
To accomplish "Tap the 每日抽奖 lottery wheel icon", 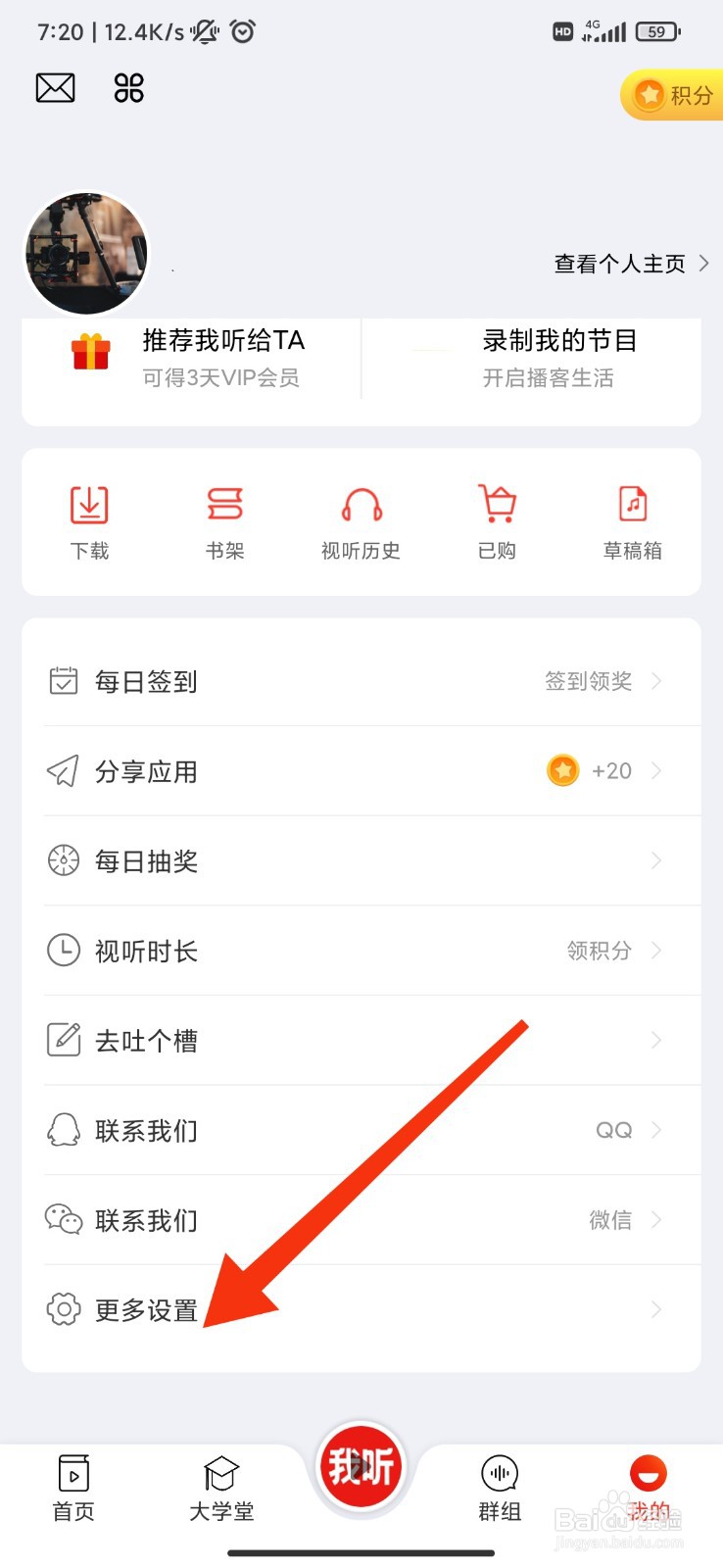I will pos(64,860).
